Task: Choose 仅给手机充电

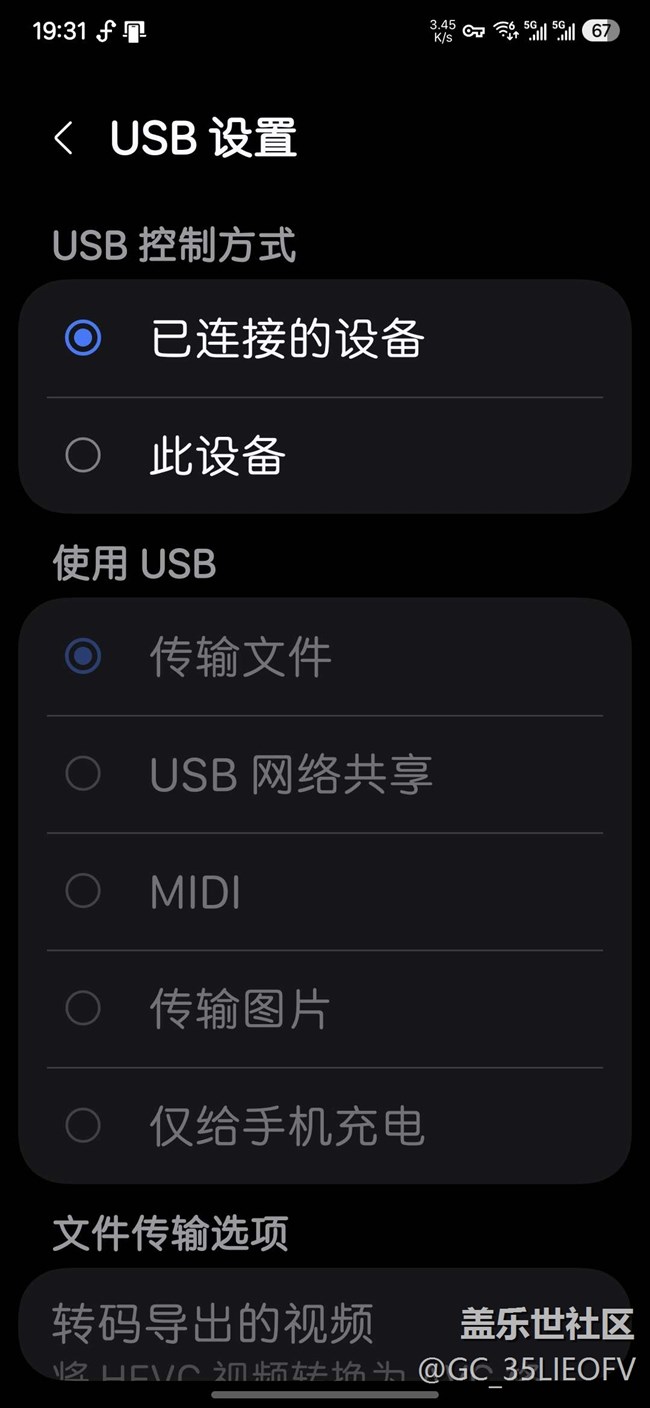Action: click(x=325, y=1125)
